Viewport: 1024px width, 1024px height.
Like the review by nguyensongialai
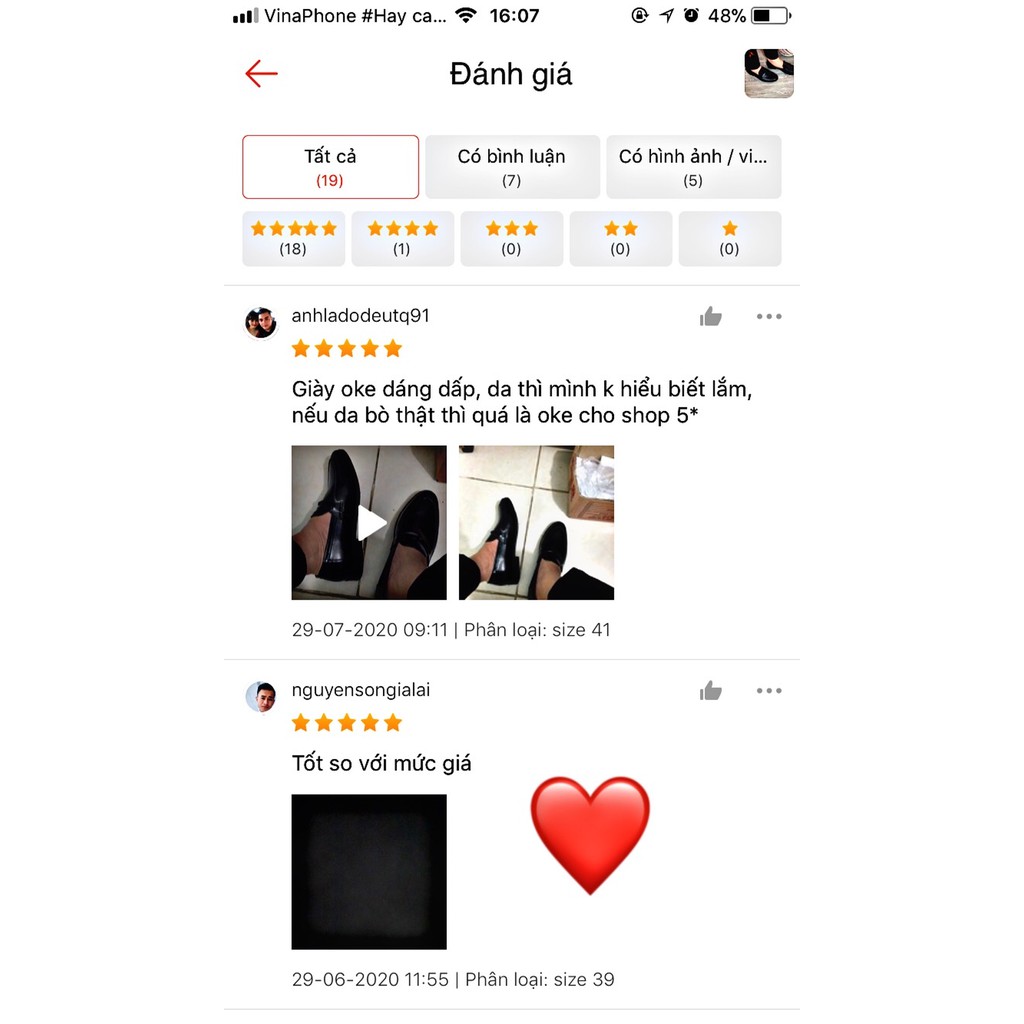711,691
